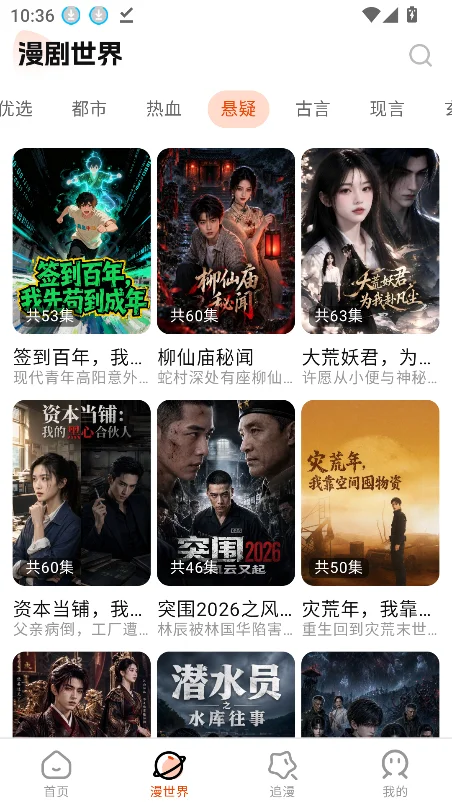Switch to the 都市 category tab
The width and height of the screenshot is (452, 804).
coord(89,109)
